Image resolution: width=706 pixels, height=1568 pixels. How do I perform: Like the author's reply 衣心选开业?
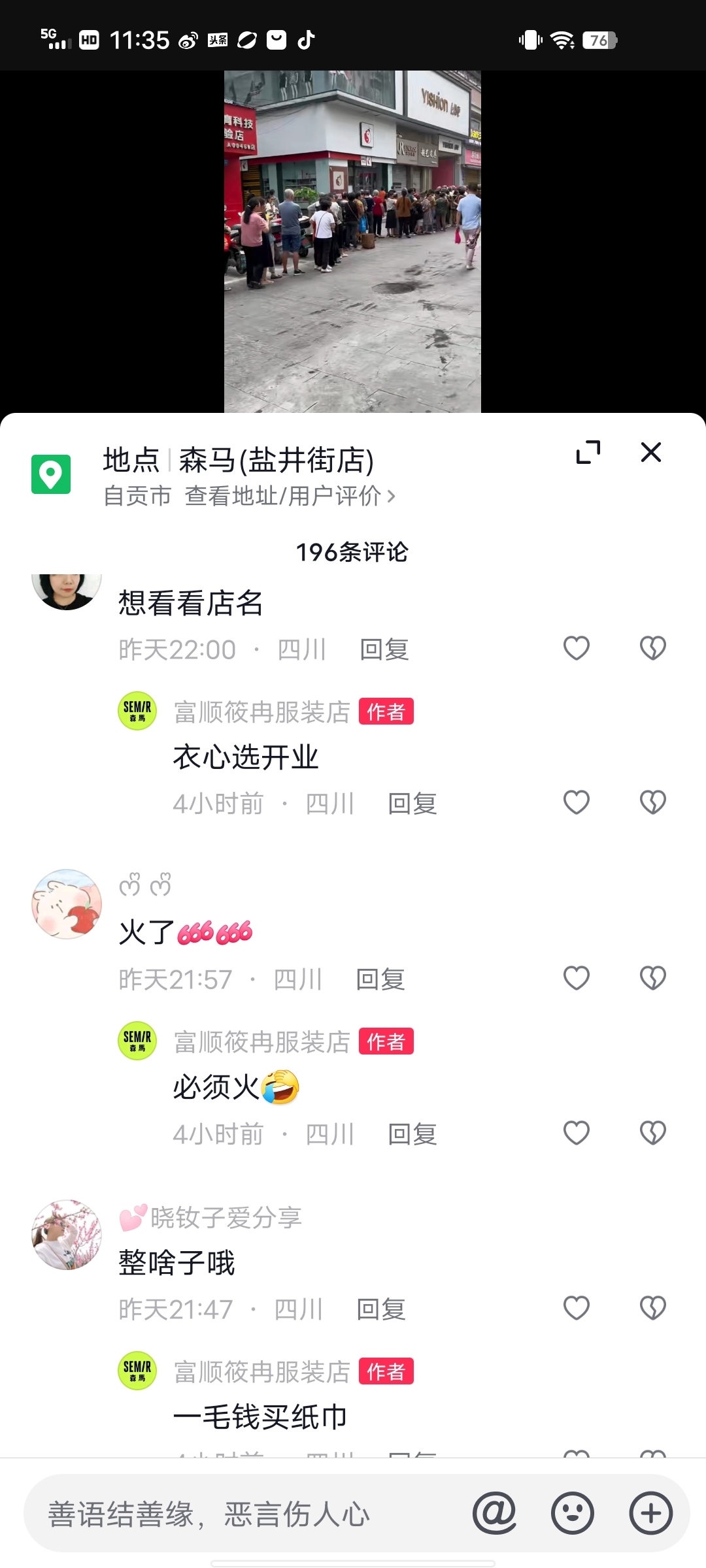pos(576,803)
